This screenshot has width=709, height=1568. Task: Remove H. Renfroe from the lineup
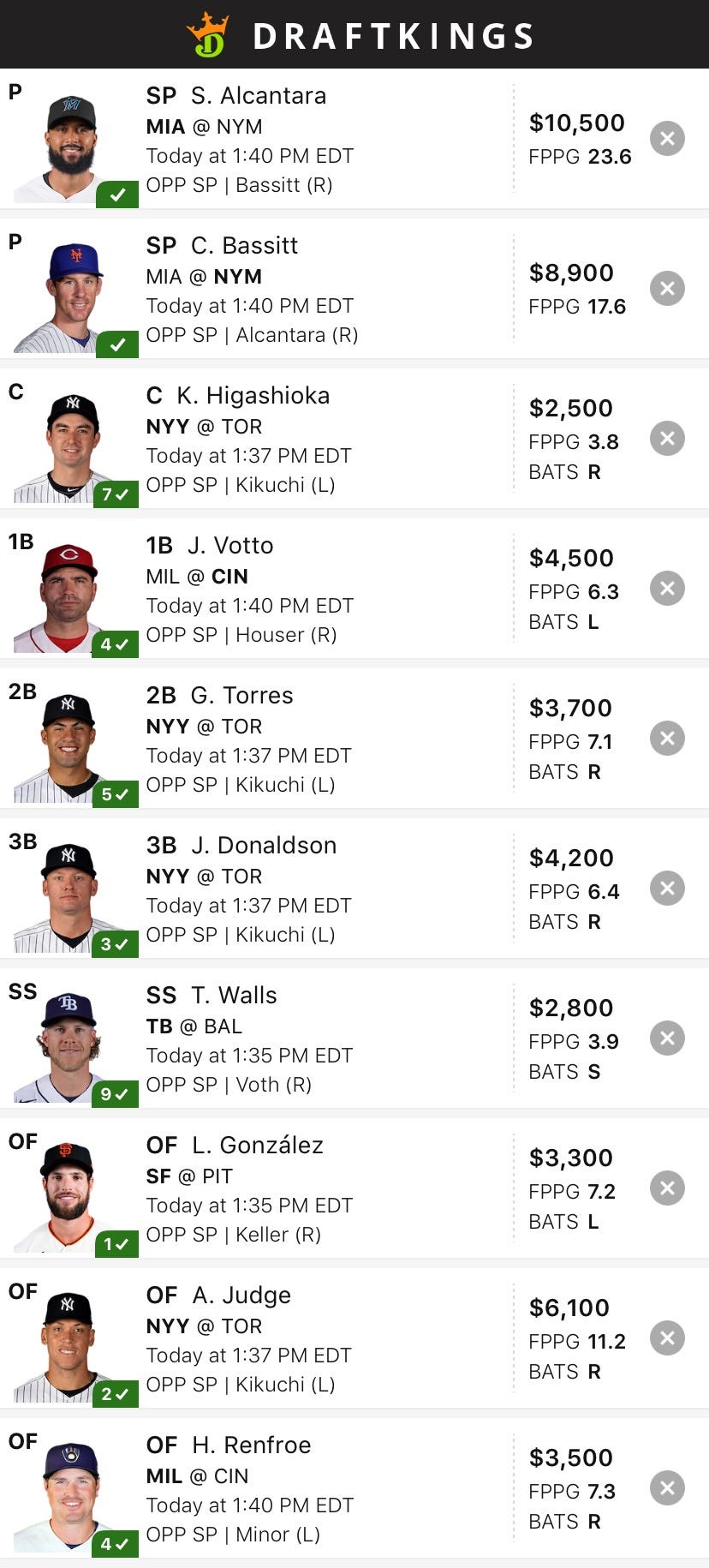click(667, 1488)
